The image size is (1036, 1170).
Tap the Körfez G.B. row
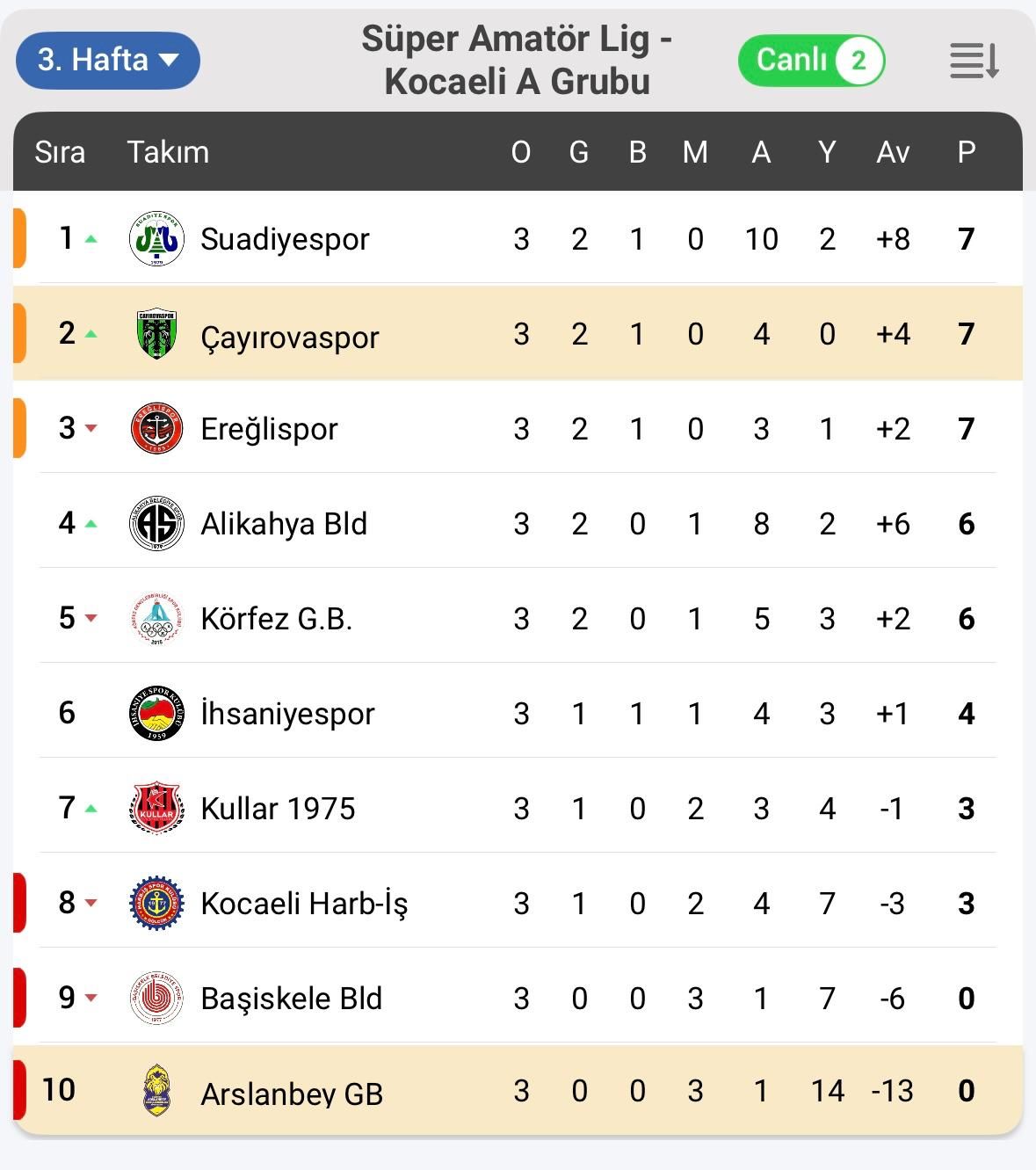[x=276, y=619]
